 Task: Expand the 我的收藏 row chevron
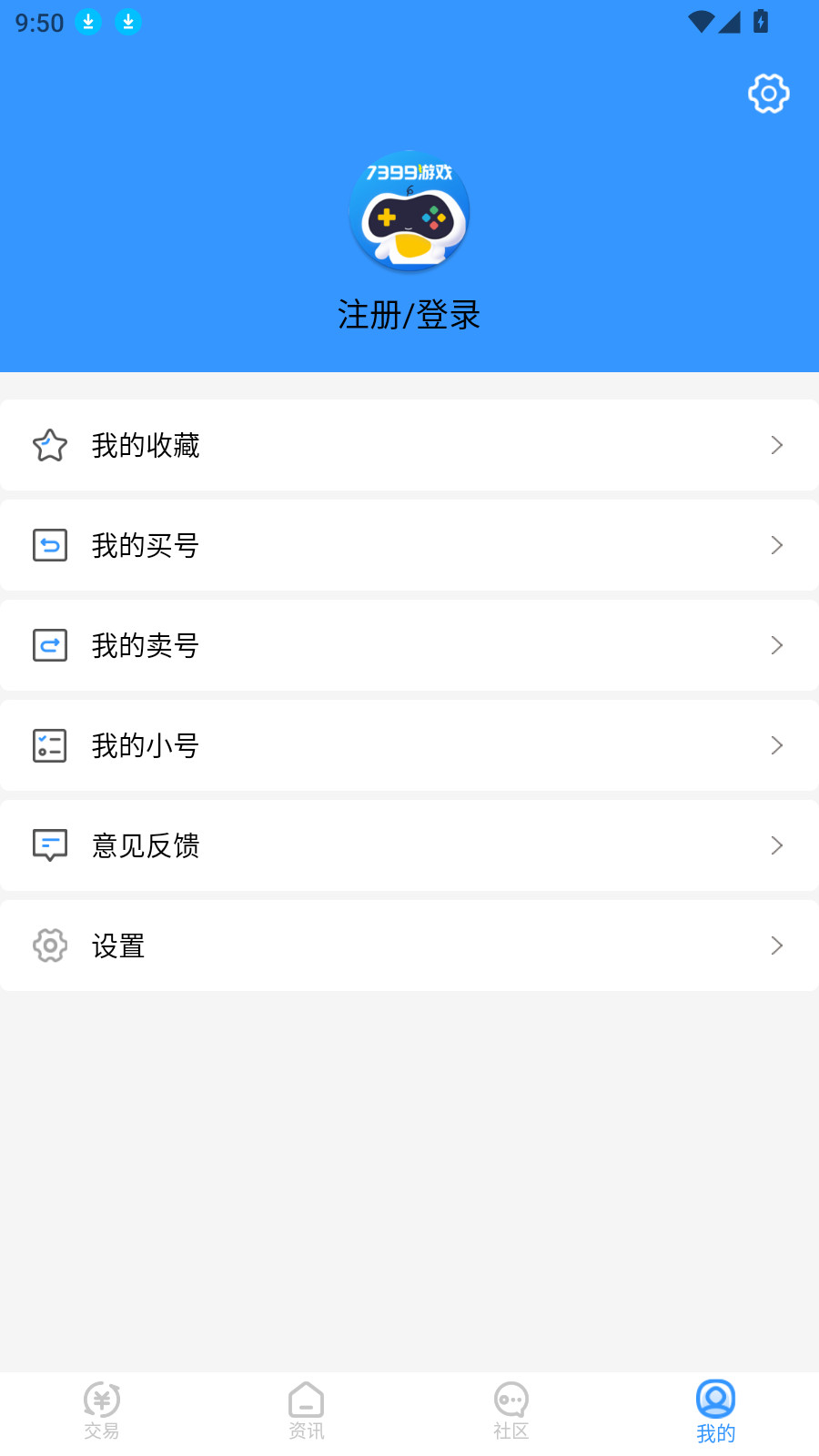(776, 445)
